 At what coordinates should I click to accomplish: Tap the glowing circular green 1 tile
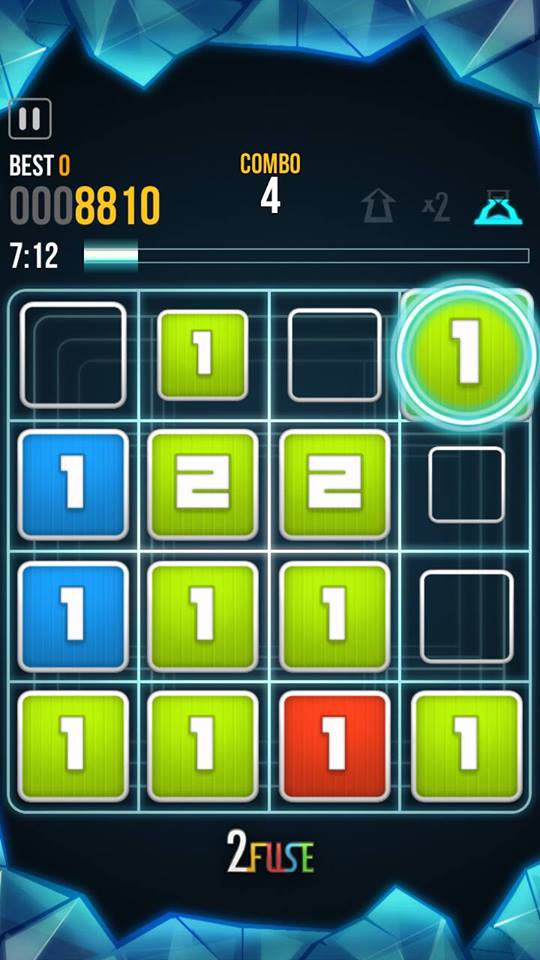467,354
